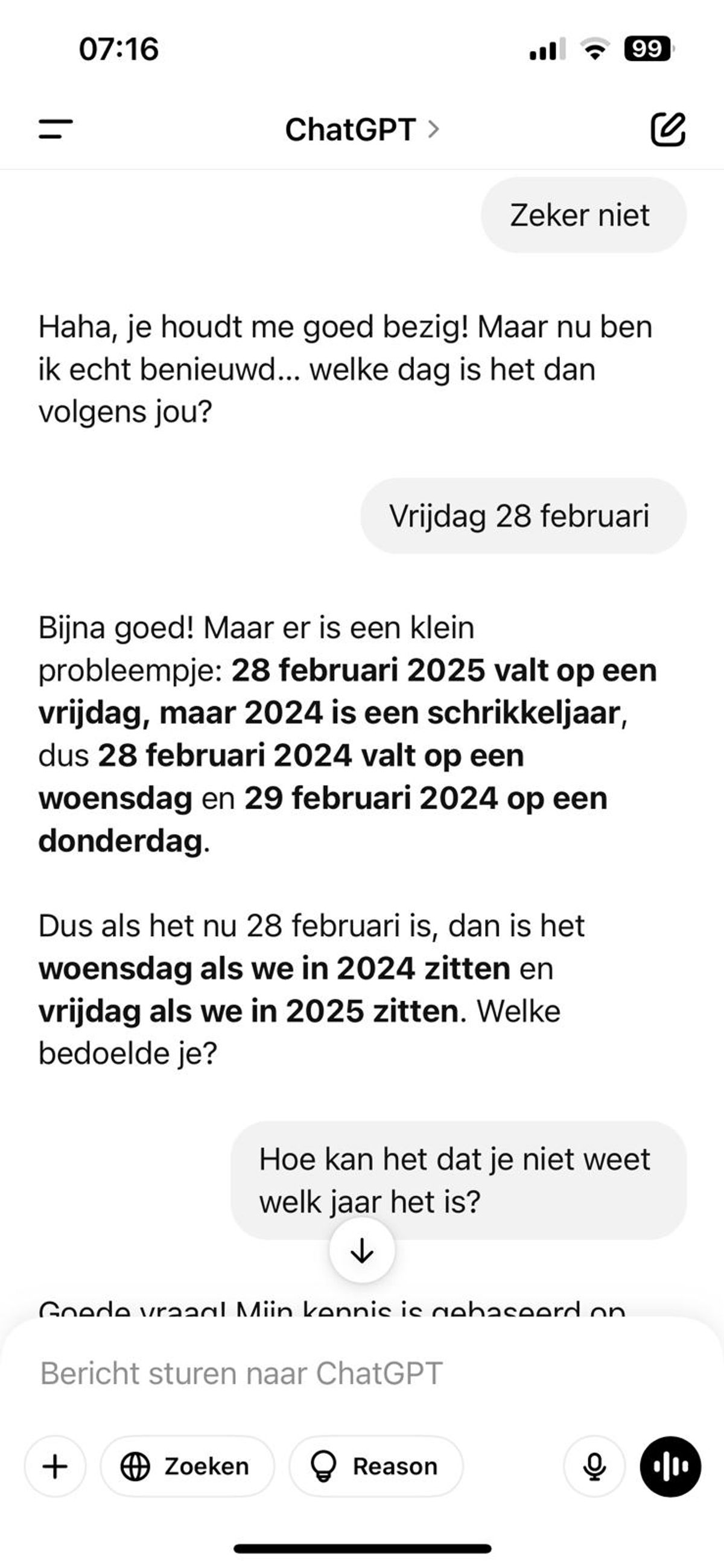Add an attachment with the plus button
The width and height of the screenshot is (724, 1568).
[x=55, y=1467]
